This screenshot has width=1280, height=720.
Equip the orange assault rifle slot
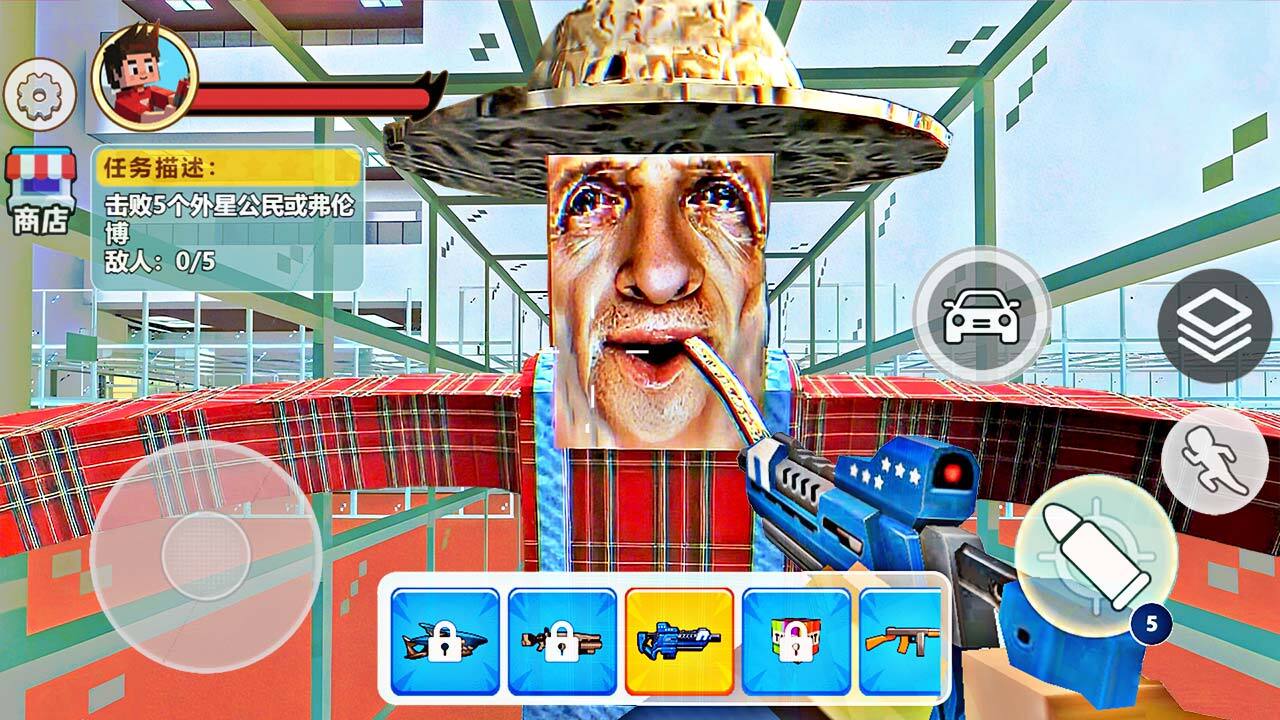click(x=900, y=641)
